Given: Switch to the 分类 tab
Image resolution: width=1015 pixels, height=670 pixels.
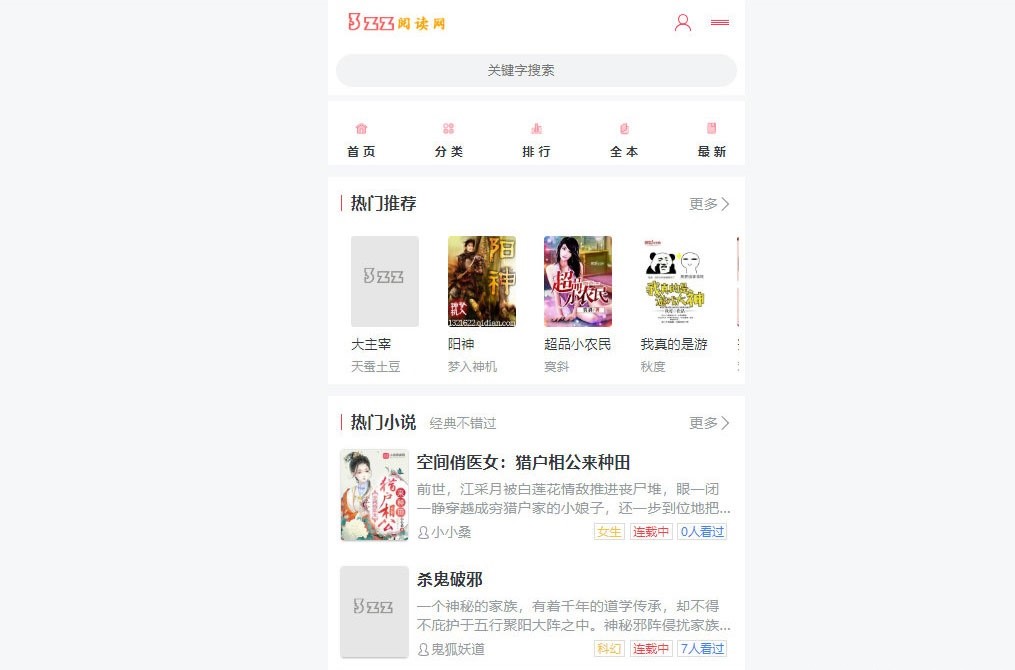Looking at the screenshot, I should pos(449,140).
